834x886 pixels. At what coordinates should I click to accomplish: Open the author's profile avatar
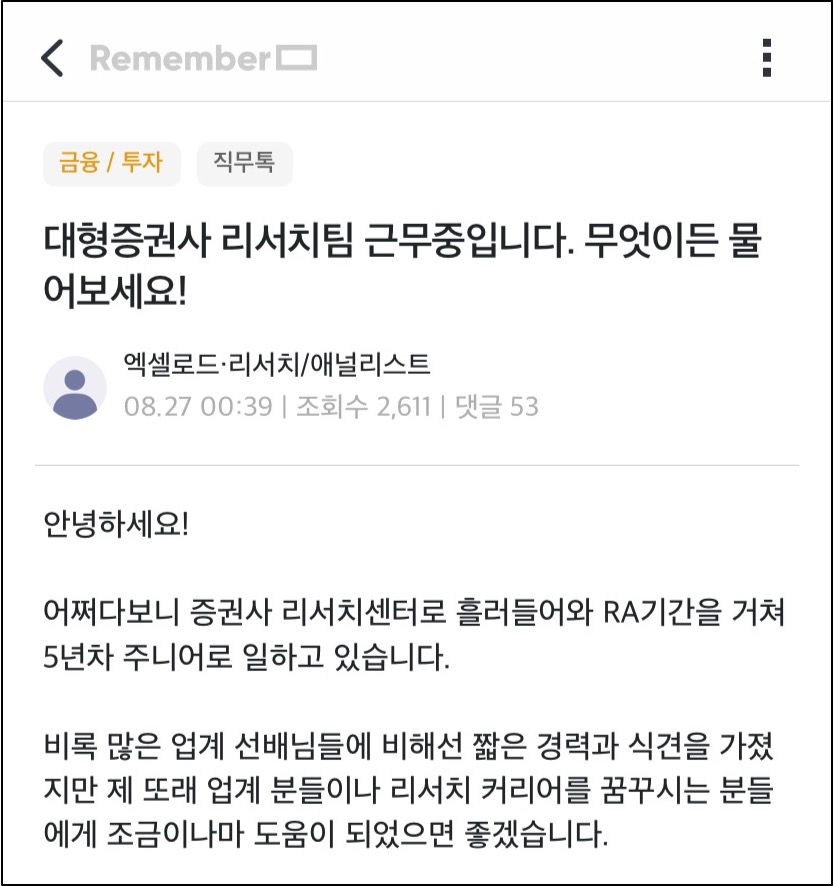tap(75, 387)
